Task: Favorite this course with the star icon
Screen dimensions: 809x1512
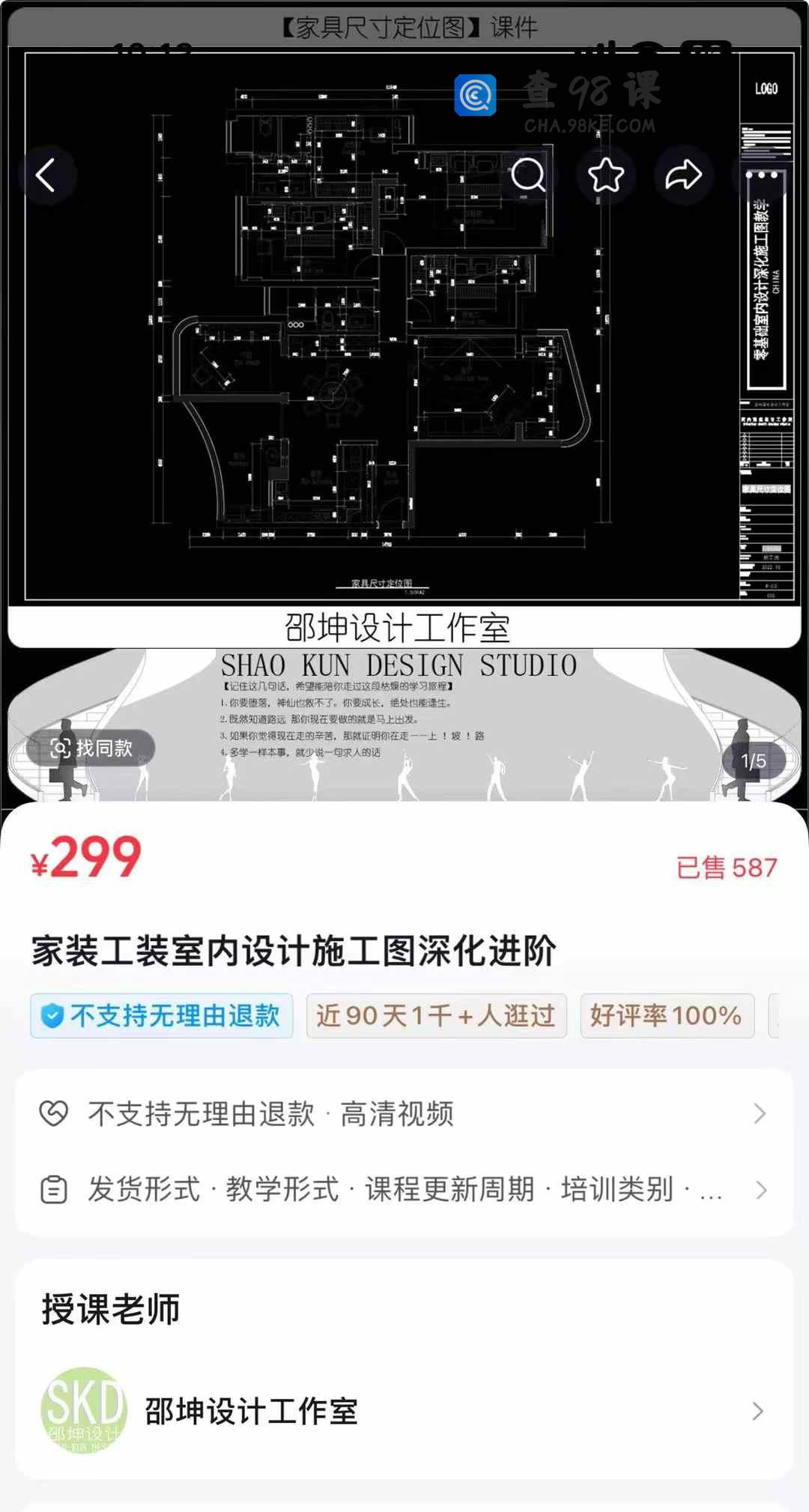Action: click(606, 176)
